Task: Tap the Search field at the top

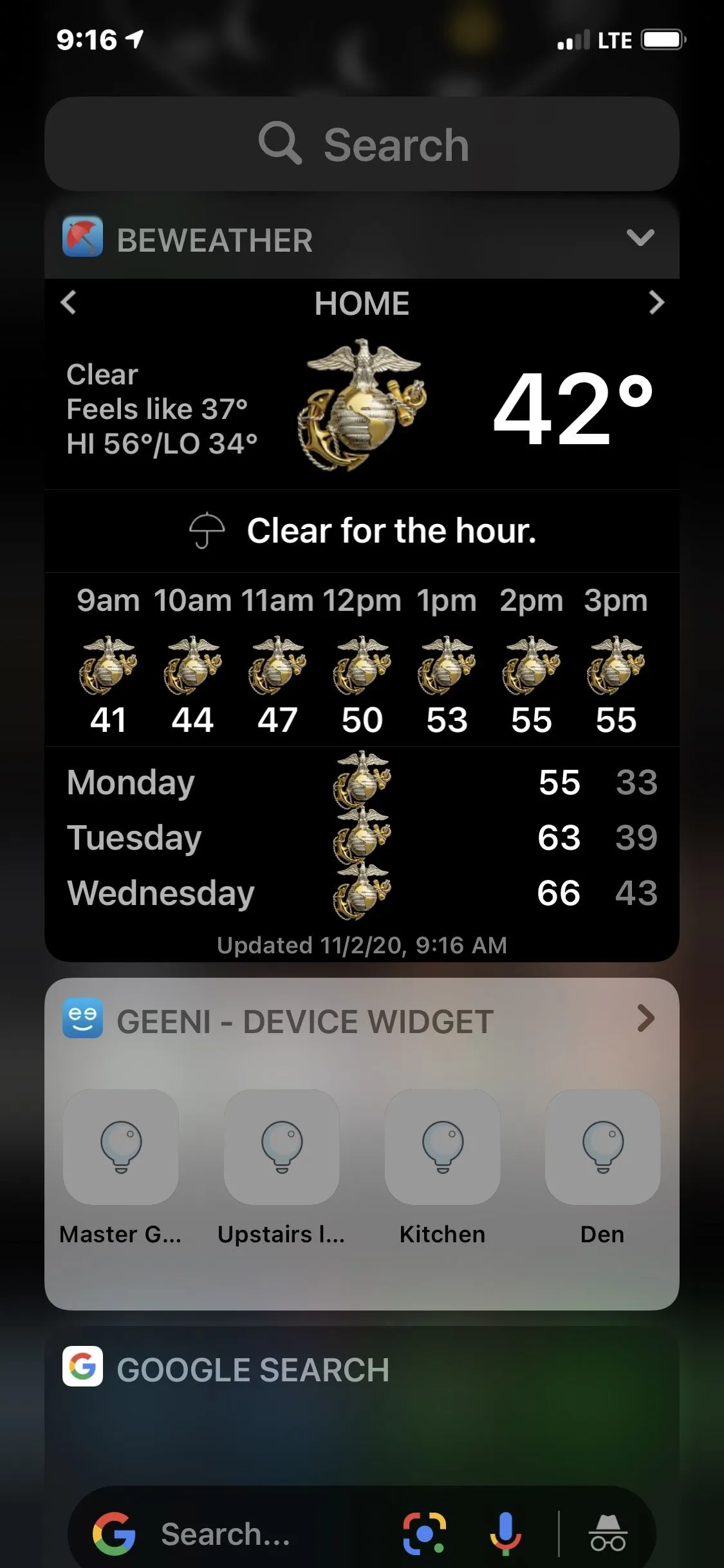Action: [x=362, y=144]
